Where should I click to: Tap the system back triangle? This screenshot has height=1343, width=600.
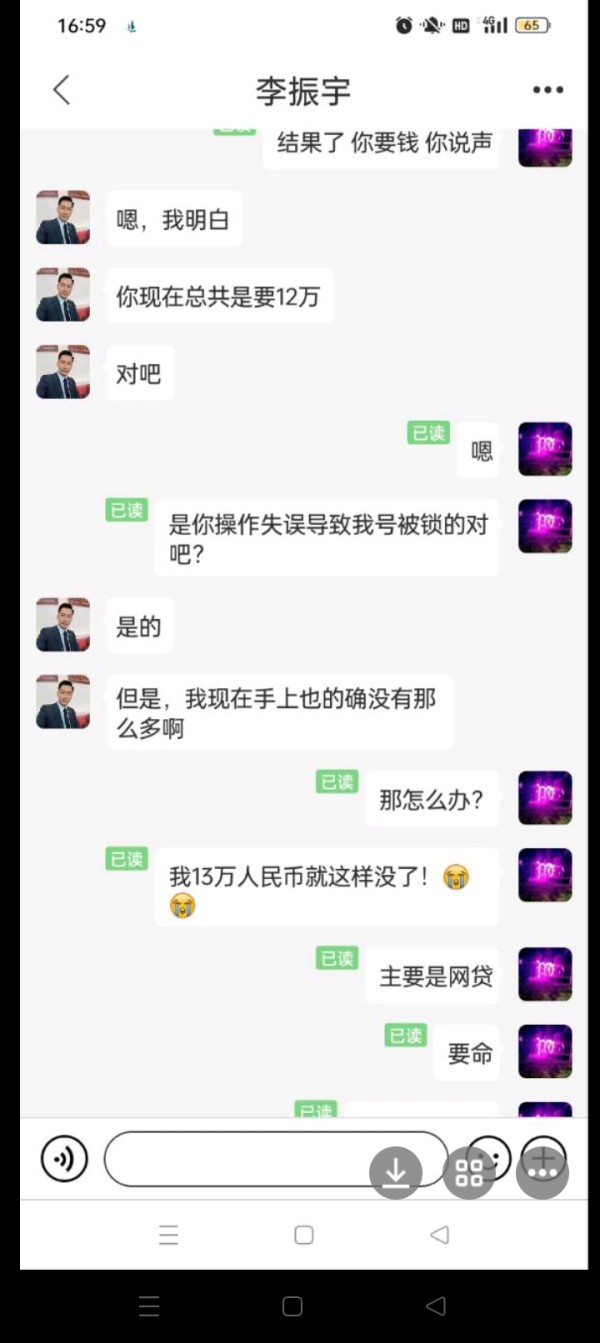[x=436, y=1306]
